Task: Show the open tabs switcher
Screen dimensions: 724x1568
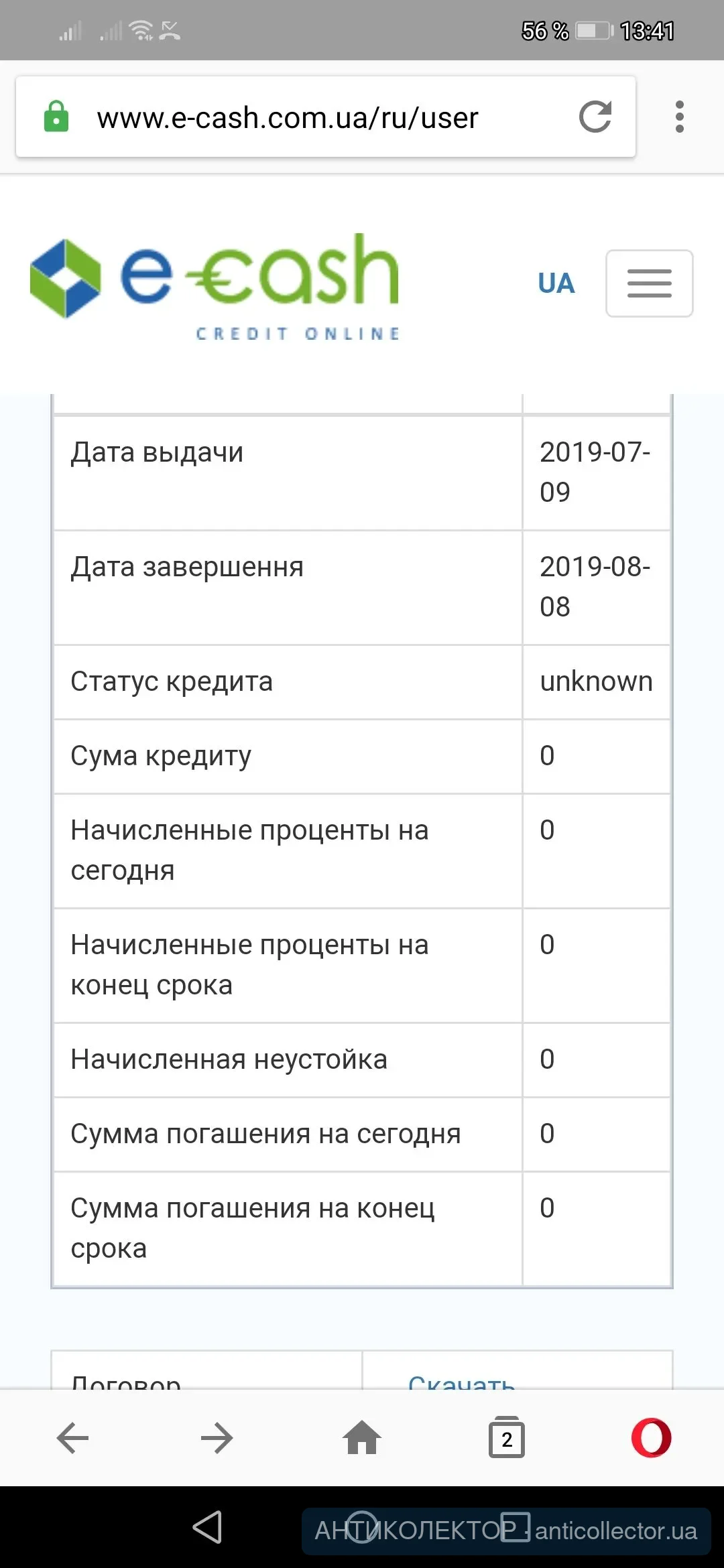Action: 507,1437
